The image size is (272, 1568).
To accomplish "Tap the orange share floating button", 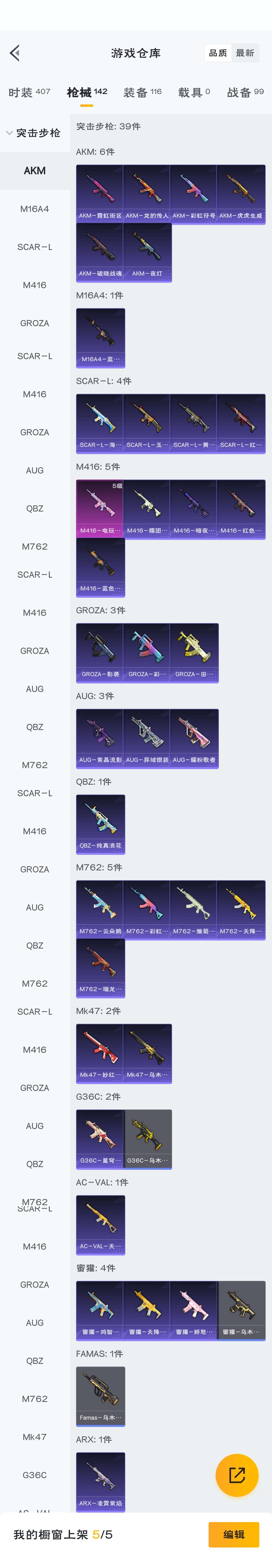I will (237, 1474).
